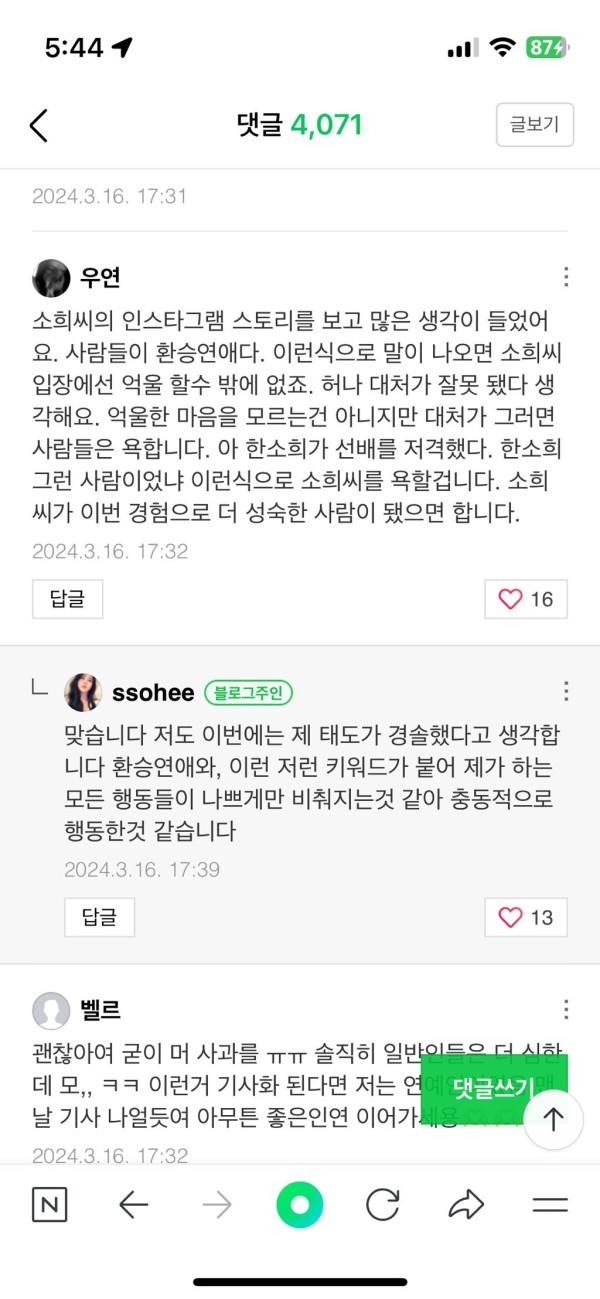Image resolution: width=600 pixels, height=1299 pixels.
Task: Open options menu on ssohee's reply
Action: click(566, 691)
